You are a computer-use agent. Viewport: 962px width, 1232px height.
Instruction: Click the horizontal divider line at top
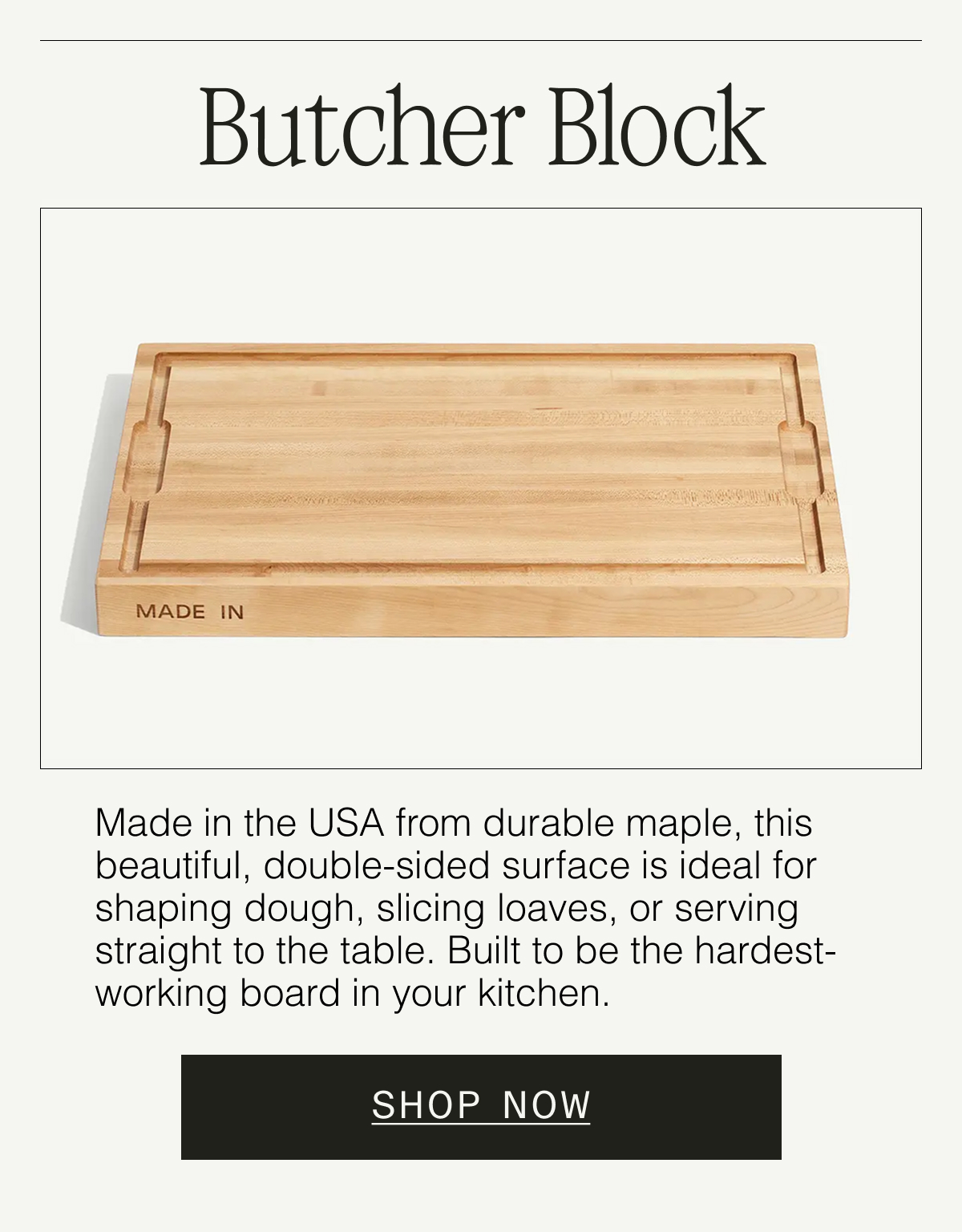[479, 38]
